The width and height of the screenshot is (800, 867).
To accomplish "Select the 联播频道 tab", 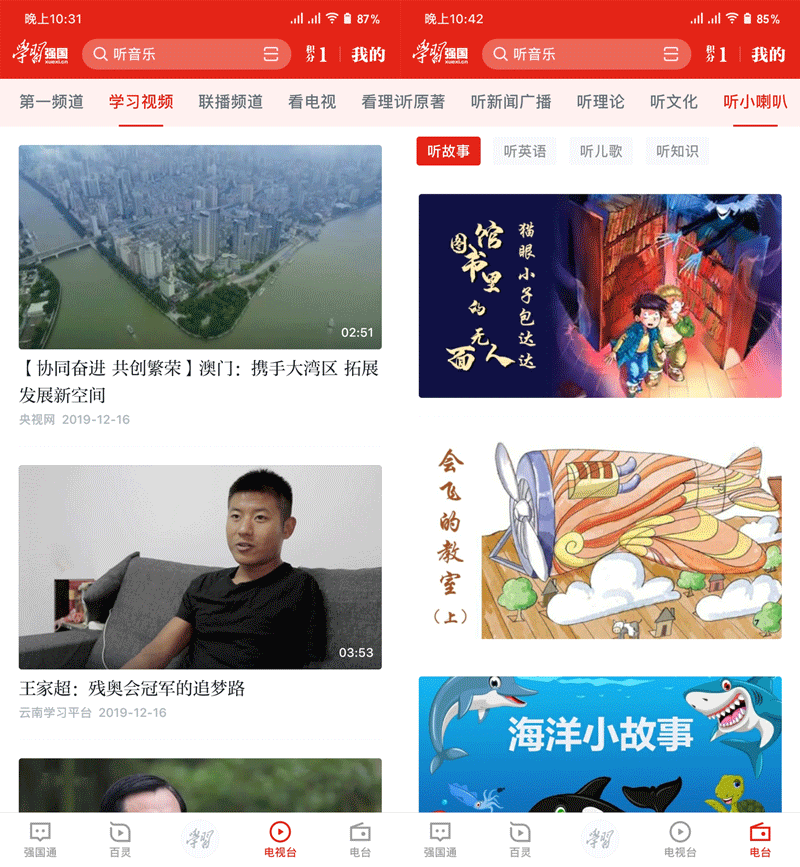I will pos(230,102).
